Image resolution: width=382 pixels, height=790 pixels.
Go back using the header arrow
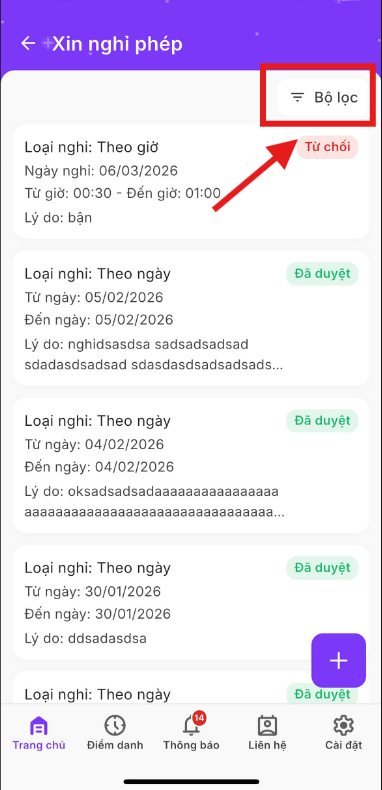click(28, 44)
